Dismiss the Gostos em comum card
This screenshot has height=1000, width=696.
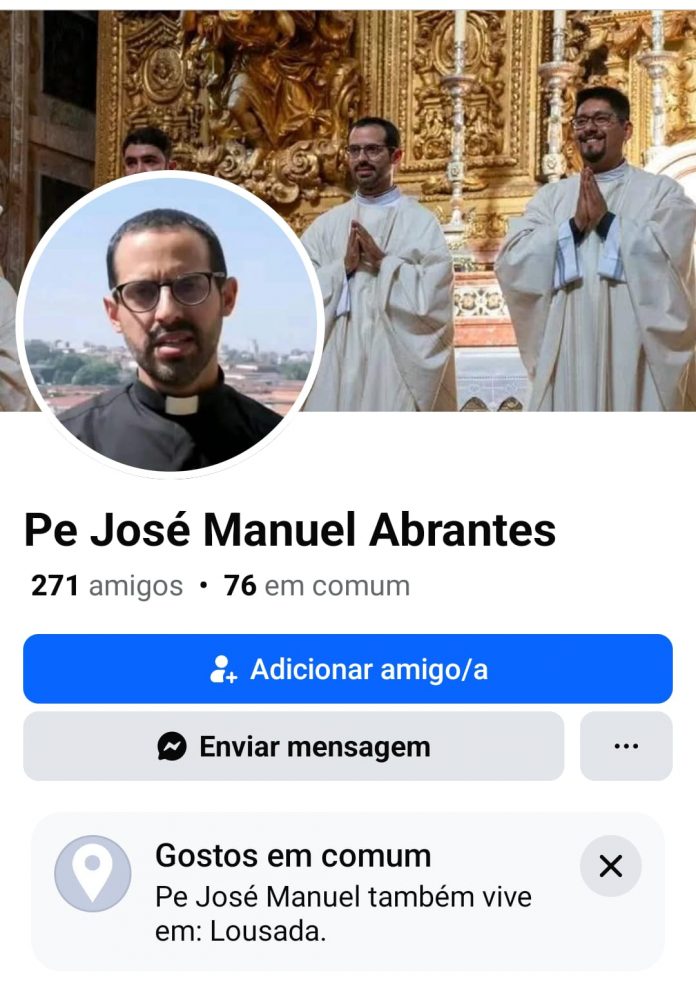(610, 866)
